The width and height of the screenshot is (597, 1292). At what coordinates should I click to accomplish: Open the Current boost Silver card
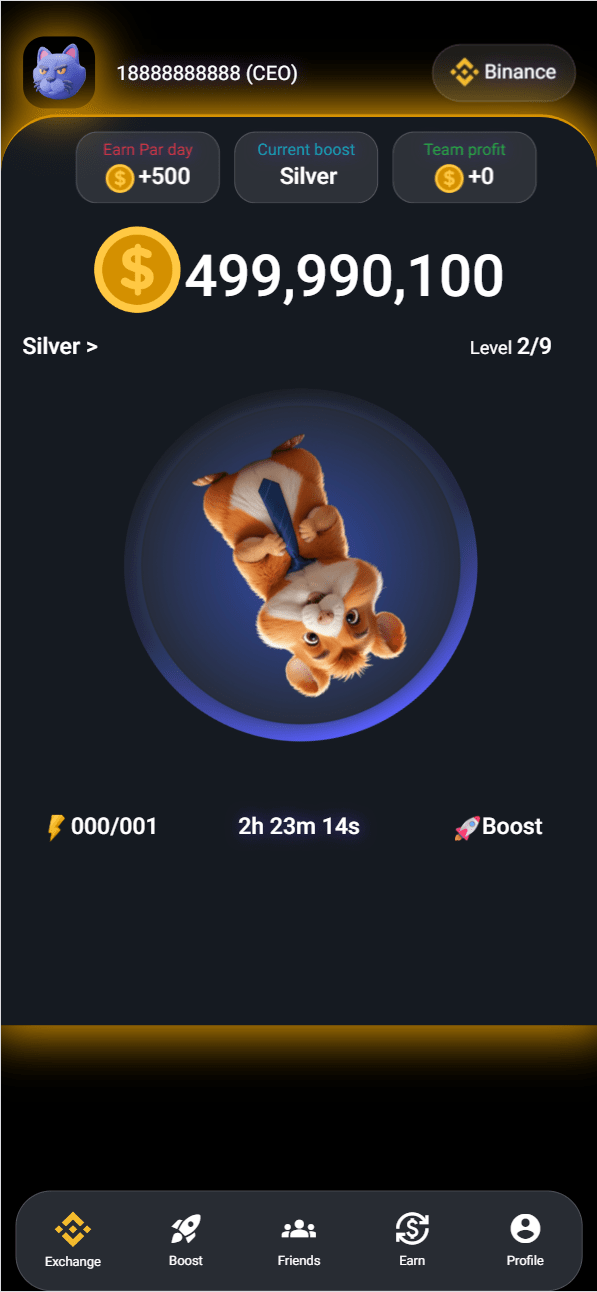click(306, 167)
